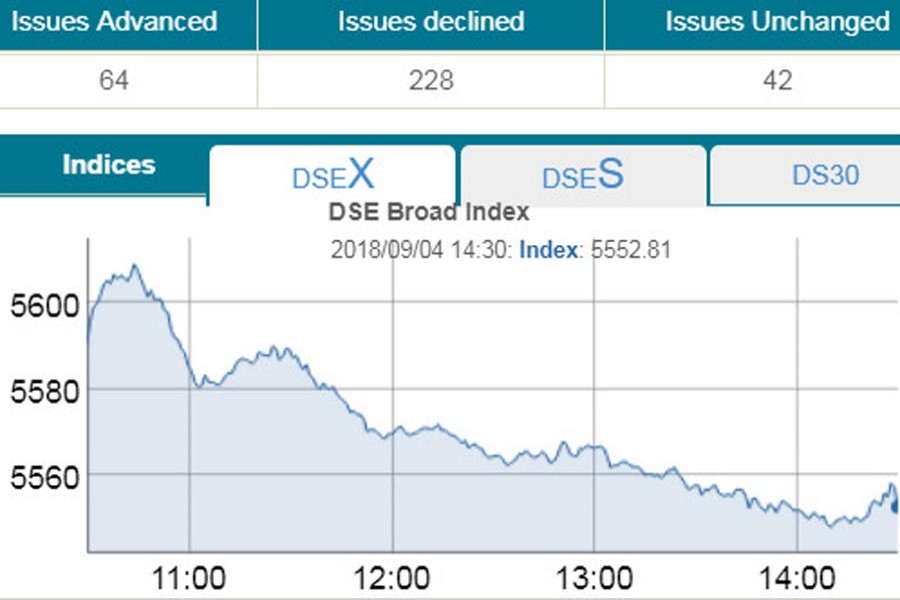Select the DSES index tab
900x600 pixels.
[582, 175]
